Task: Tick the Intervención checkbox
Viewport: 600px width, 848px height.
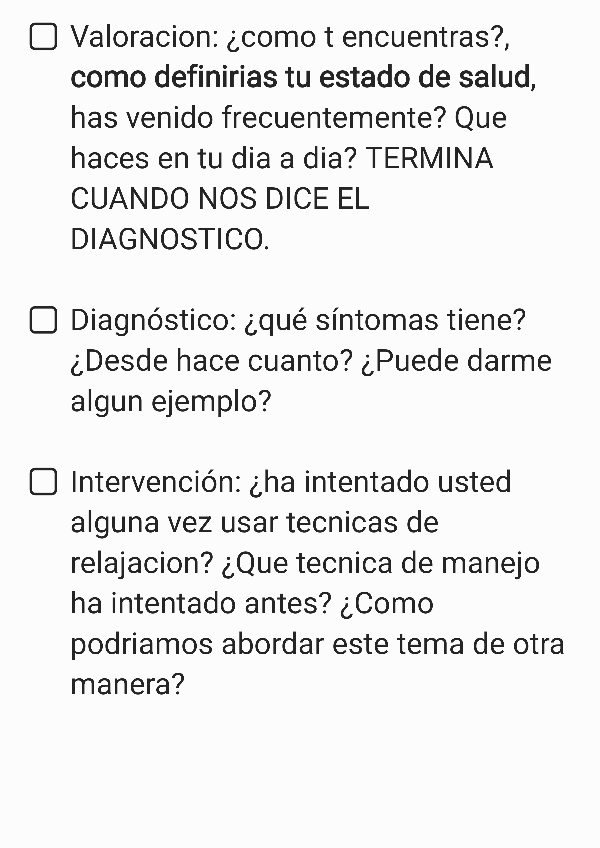Action: pyautogui.click(x=43, y=482)
